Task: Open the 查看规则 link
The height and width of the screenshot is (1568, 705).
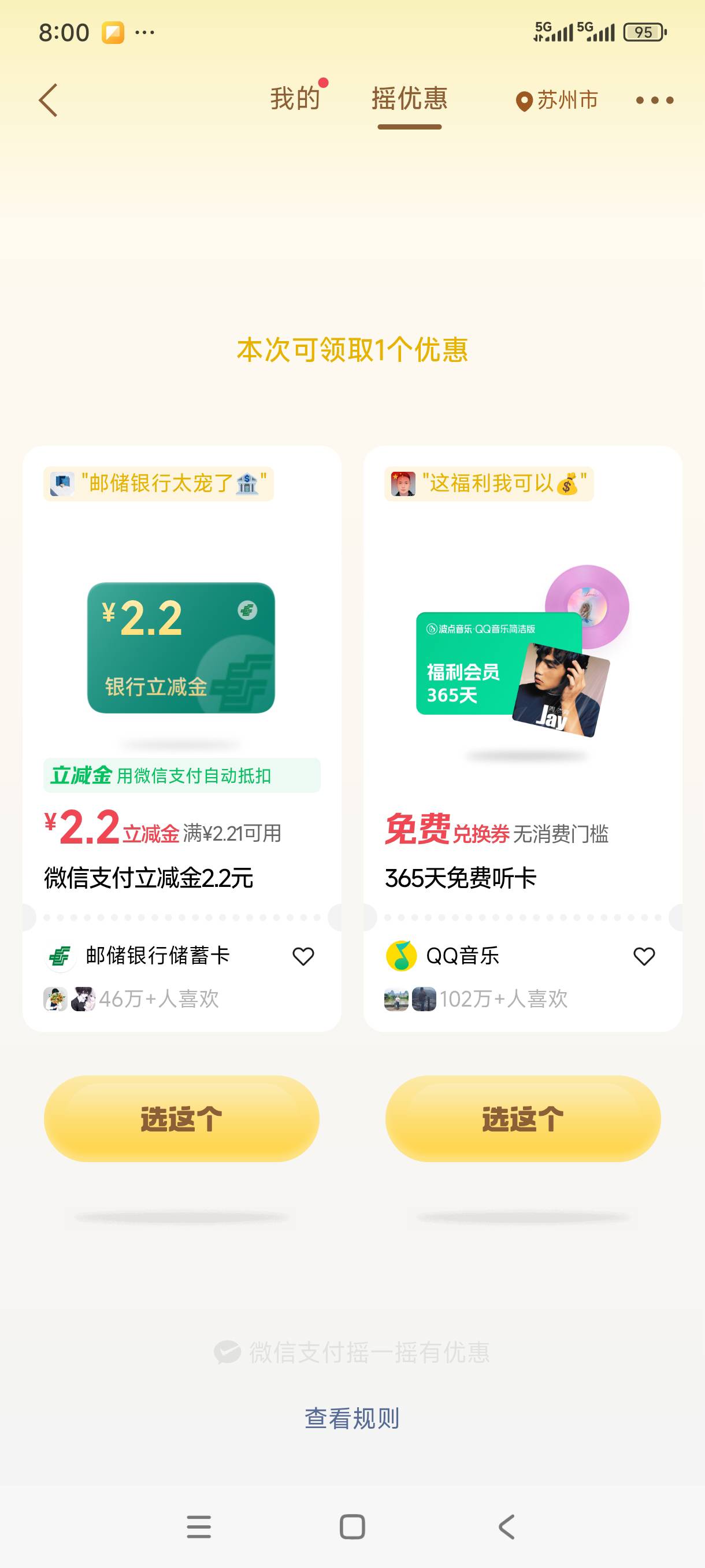Action: coord(352,1418)
